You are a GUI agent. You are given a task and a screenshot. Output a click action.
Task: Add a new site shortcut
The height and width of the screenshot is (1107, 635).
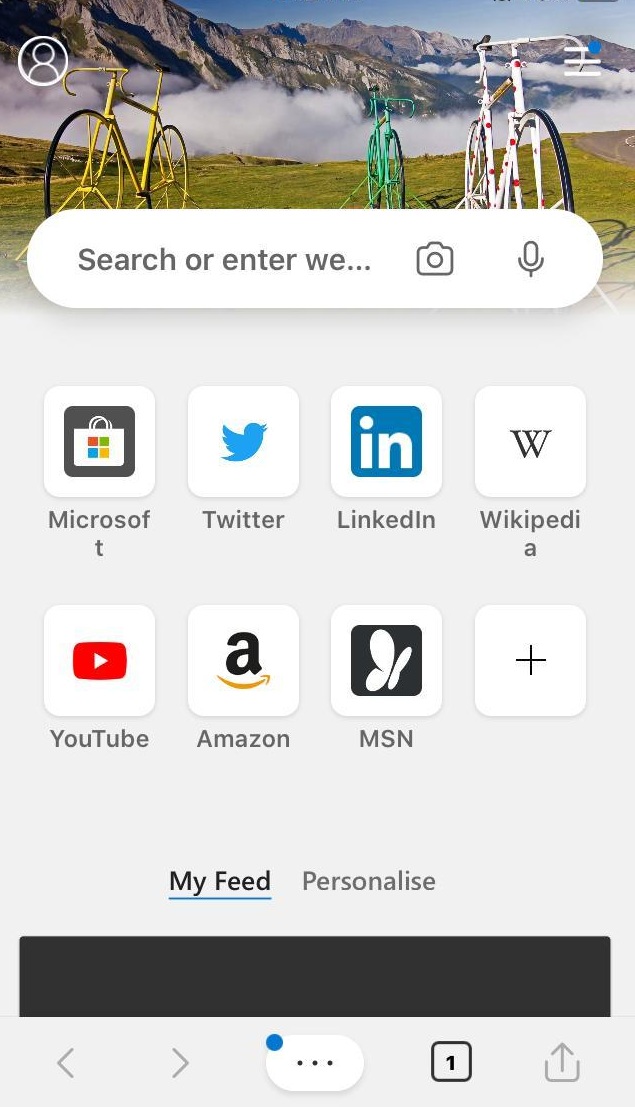(530, 661)
